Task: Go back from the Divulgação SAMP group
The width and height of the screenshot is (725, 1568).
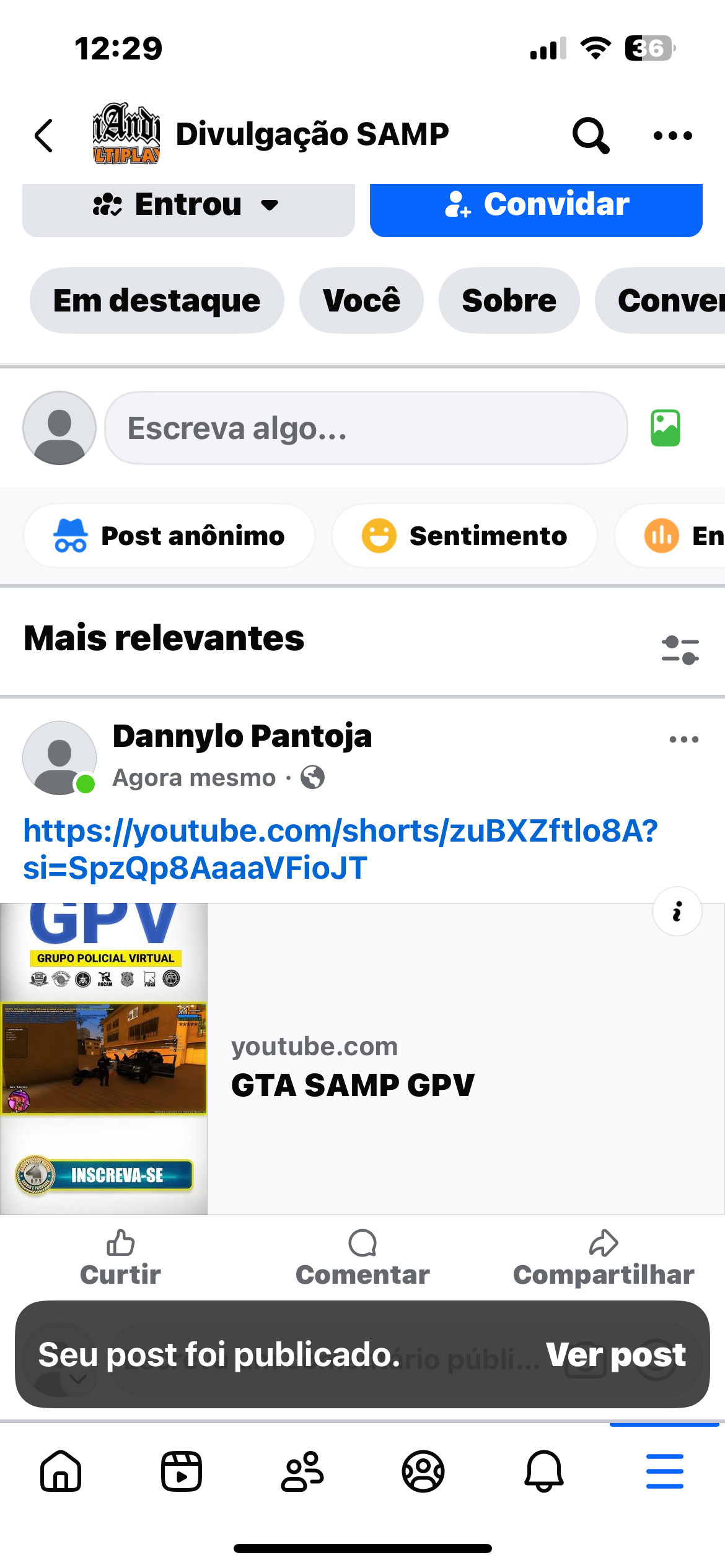Action: point(44,135)
